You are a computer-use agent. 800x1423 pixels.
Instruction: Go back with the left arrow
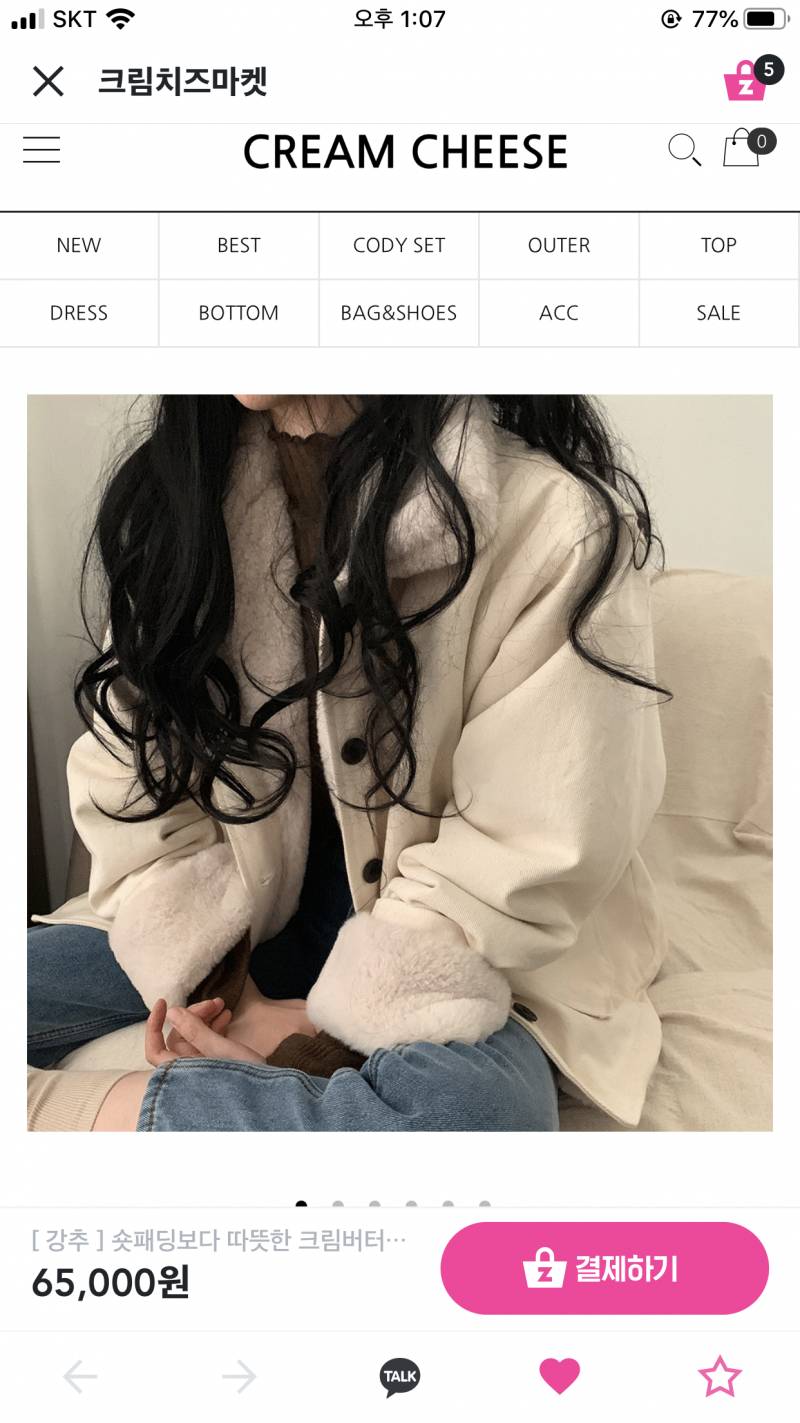tap(80, 1377)
